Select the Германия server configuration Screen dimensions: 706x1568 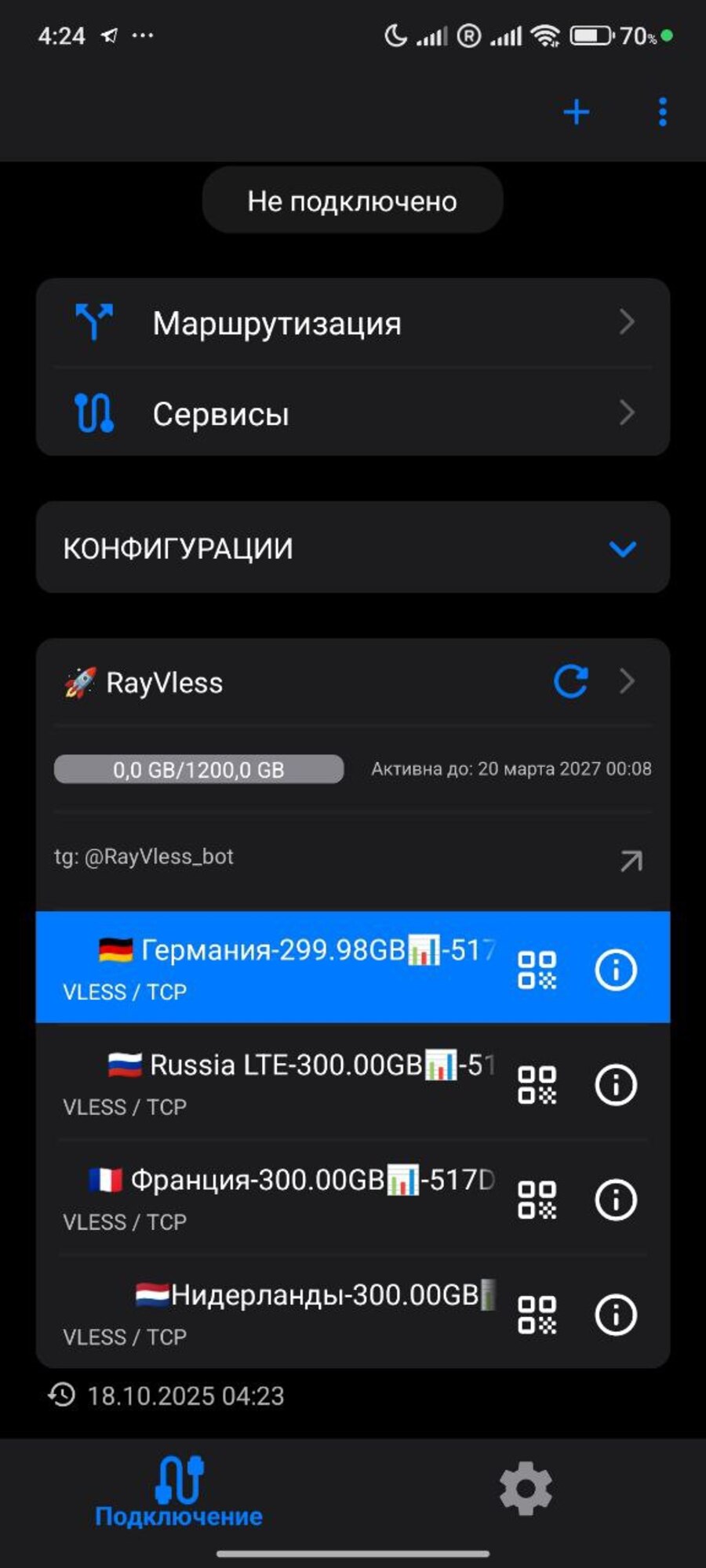pyautogui.click(x=275, y=967)
